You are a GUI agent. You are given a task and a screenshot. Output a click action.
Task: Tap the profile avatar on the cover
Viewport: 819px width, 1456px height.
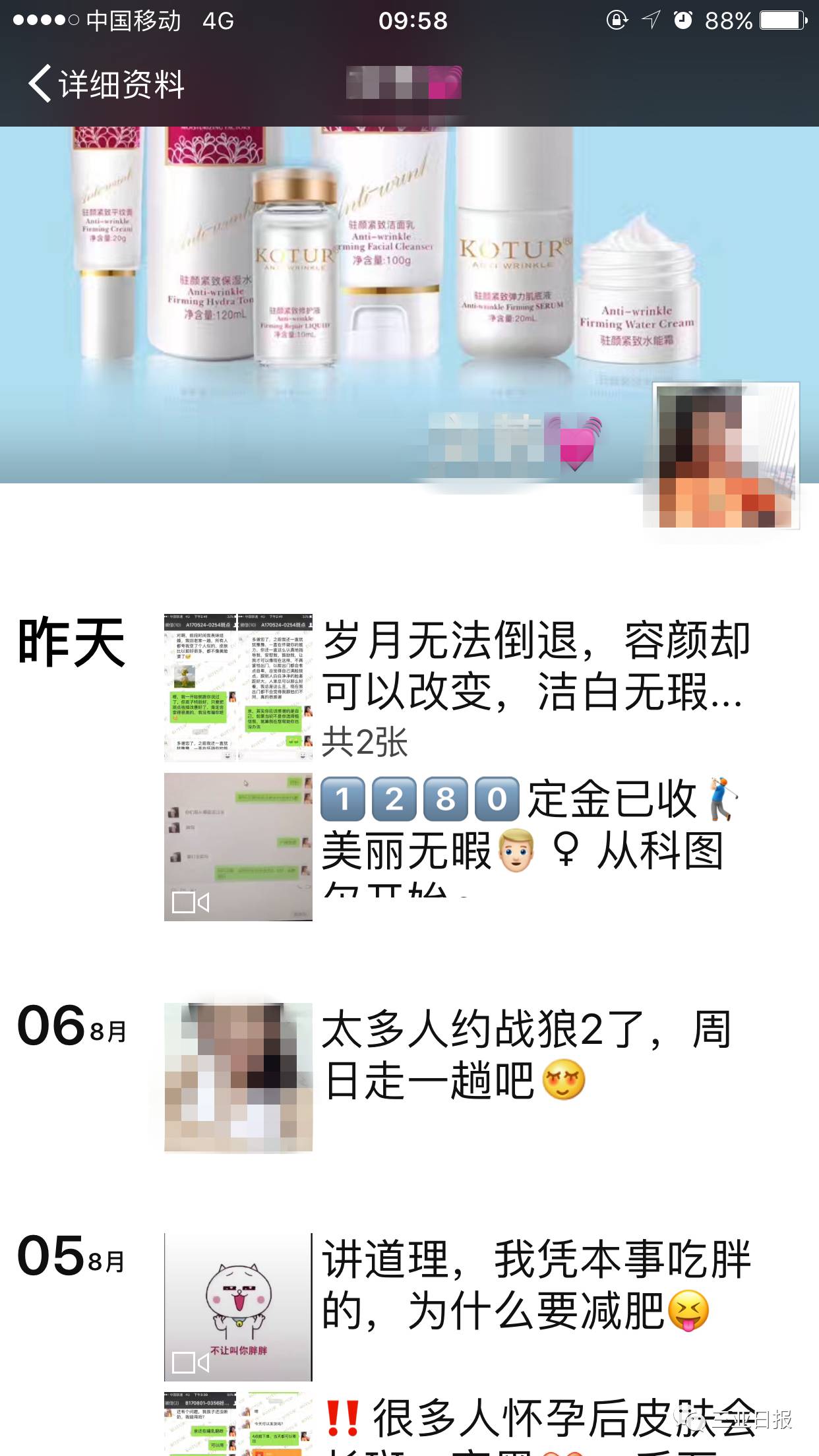726,455
